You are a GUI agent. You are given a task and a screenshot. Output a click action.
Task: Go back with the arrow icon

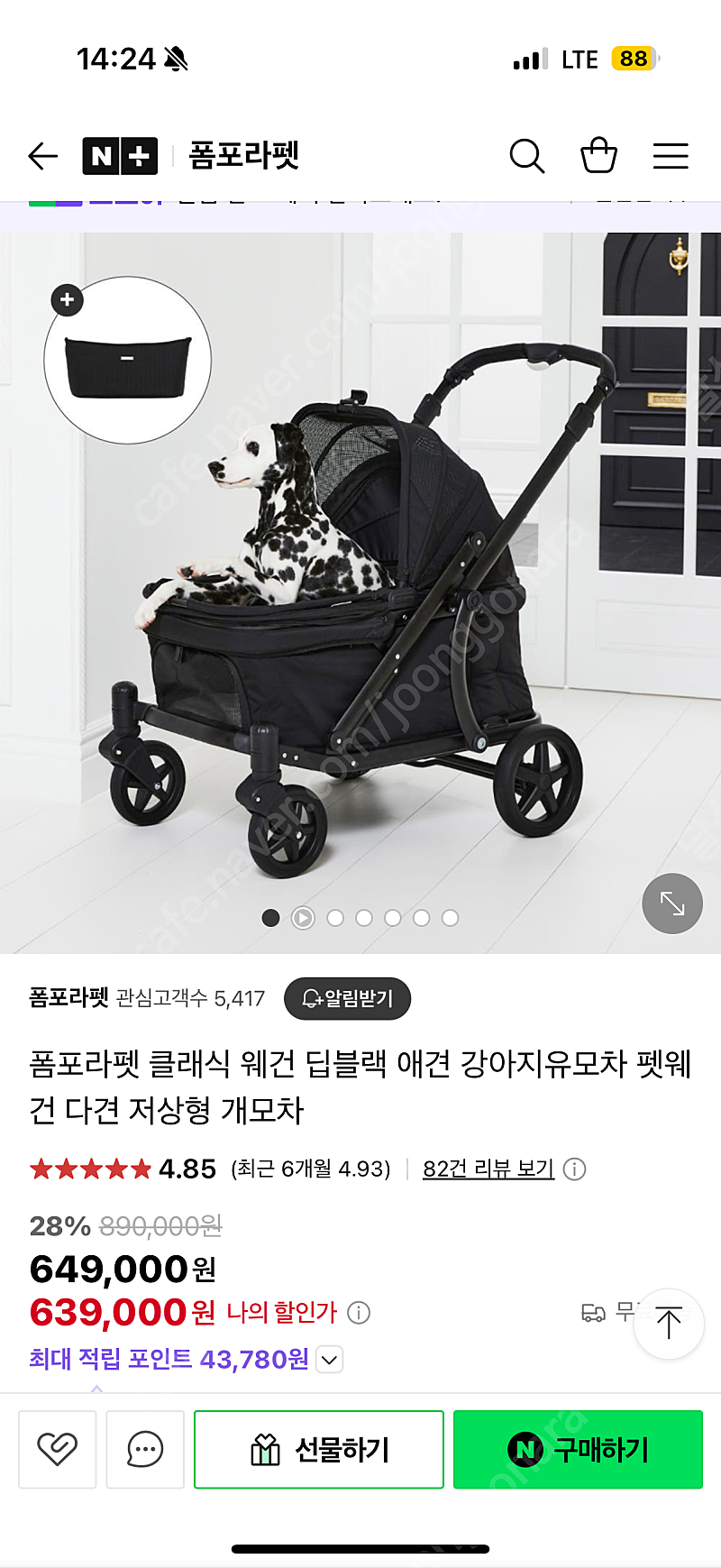point(43,156)
